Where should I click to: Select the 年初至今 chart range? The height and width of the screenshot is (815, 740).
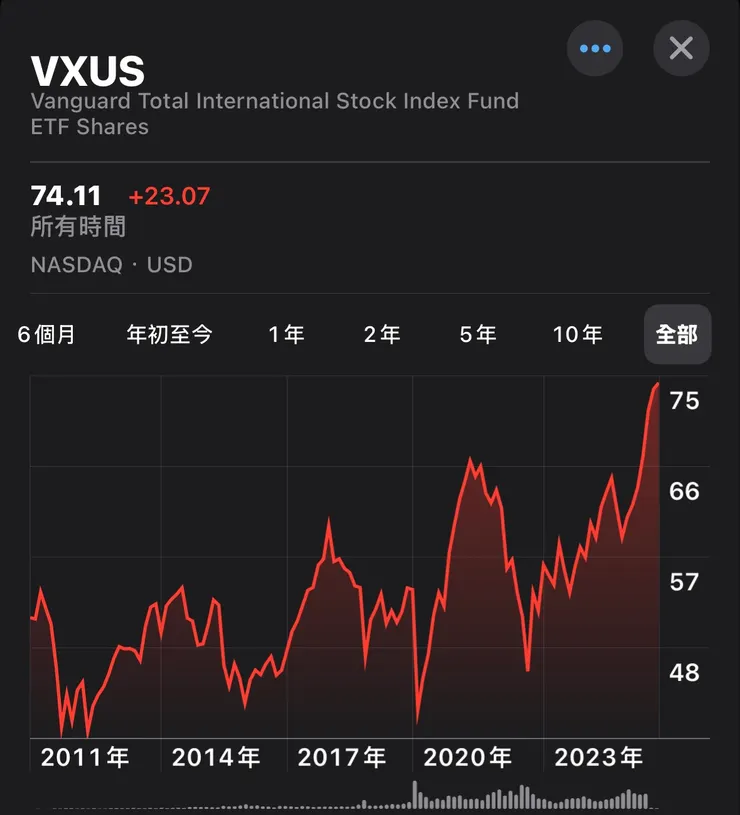[x=169, y=335]
